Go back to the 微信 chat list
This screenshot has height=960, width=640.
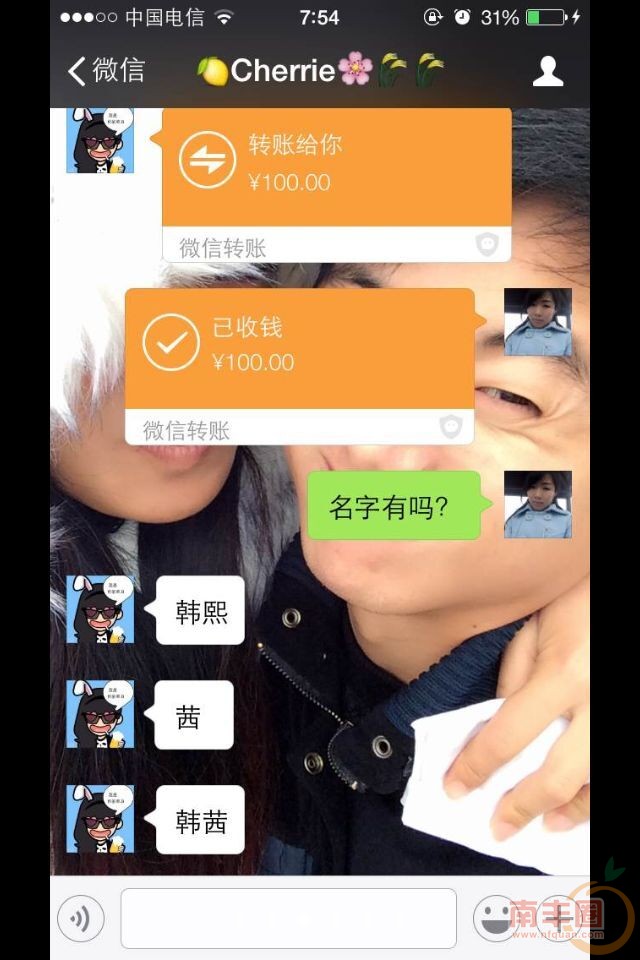(106, 71)
